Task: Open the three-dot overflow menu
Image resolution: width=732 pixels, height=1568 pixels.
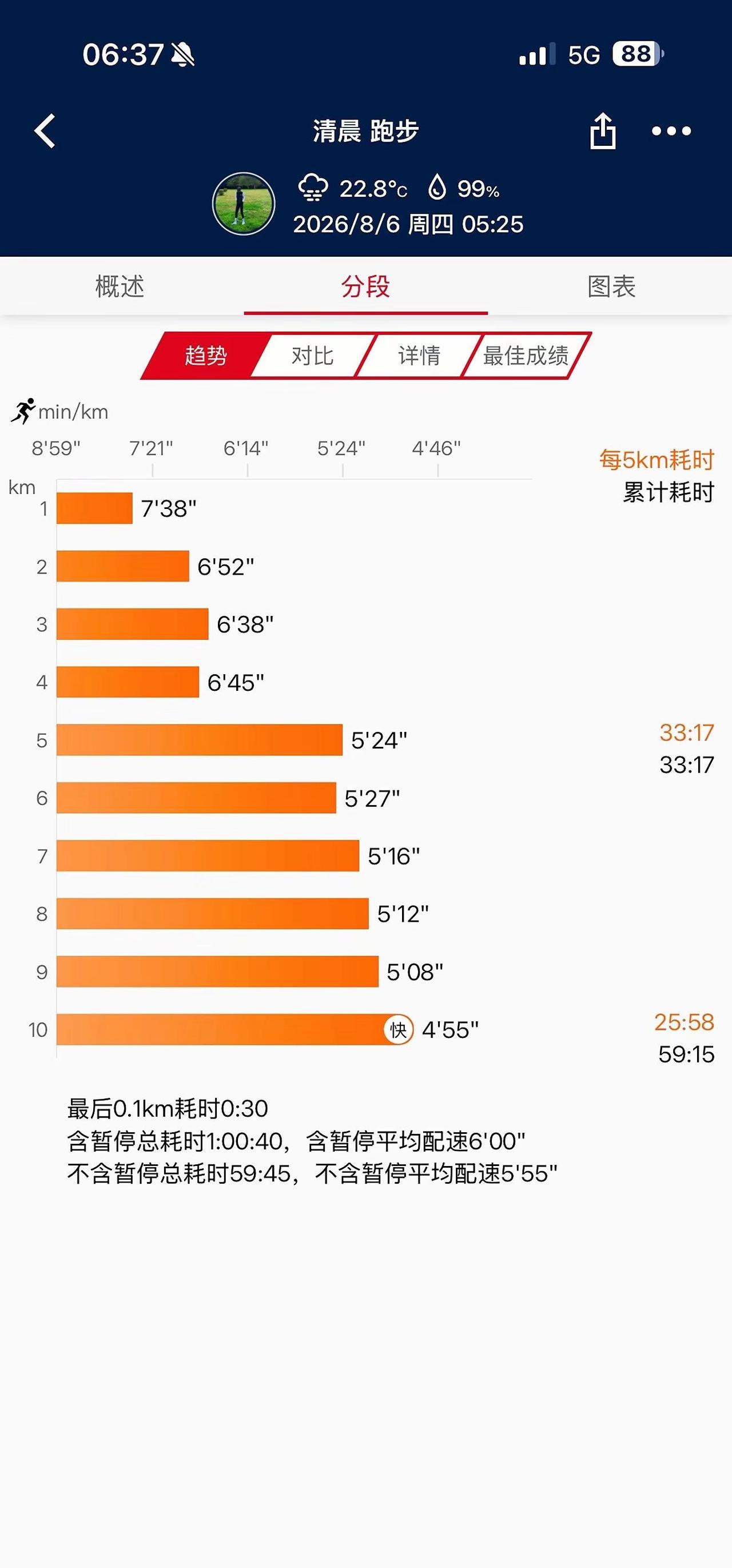Action: (x=671, y=131)
